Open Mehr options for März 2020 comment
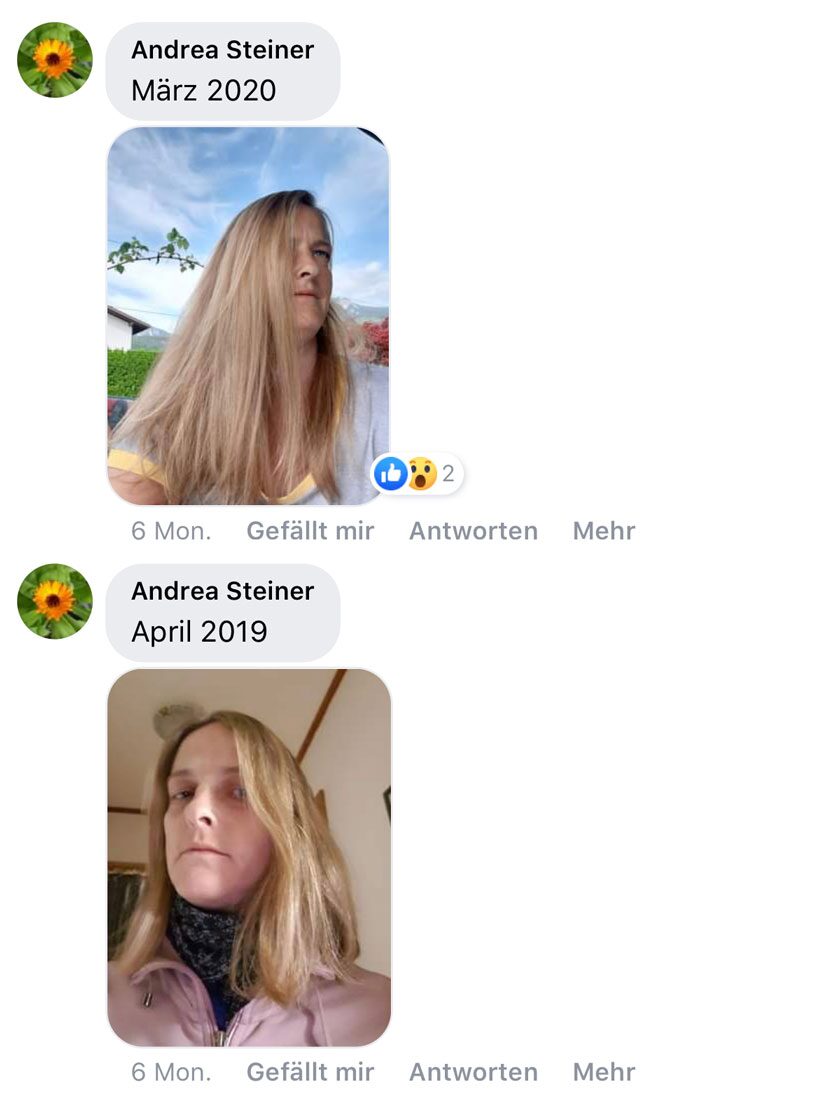826x1102 pixels. point(603,531)
